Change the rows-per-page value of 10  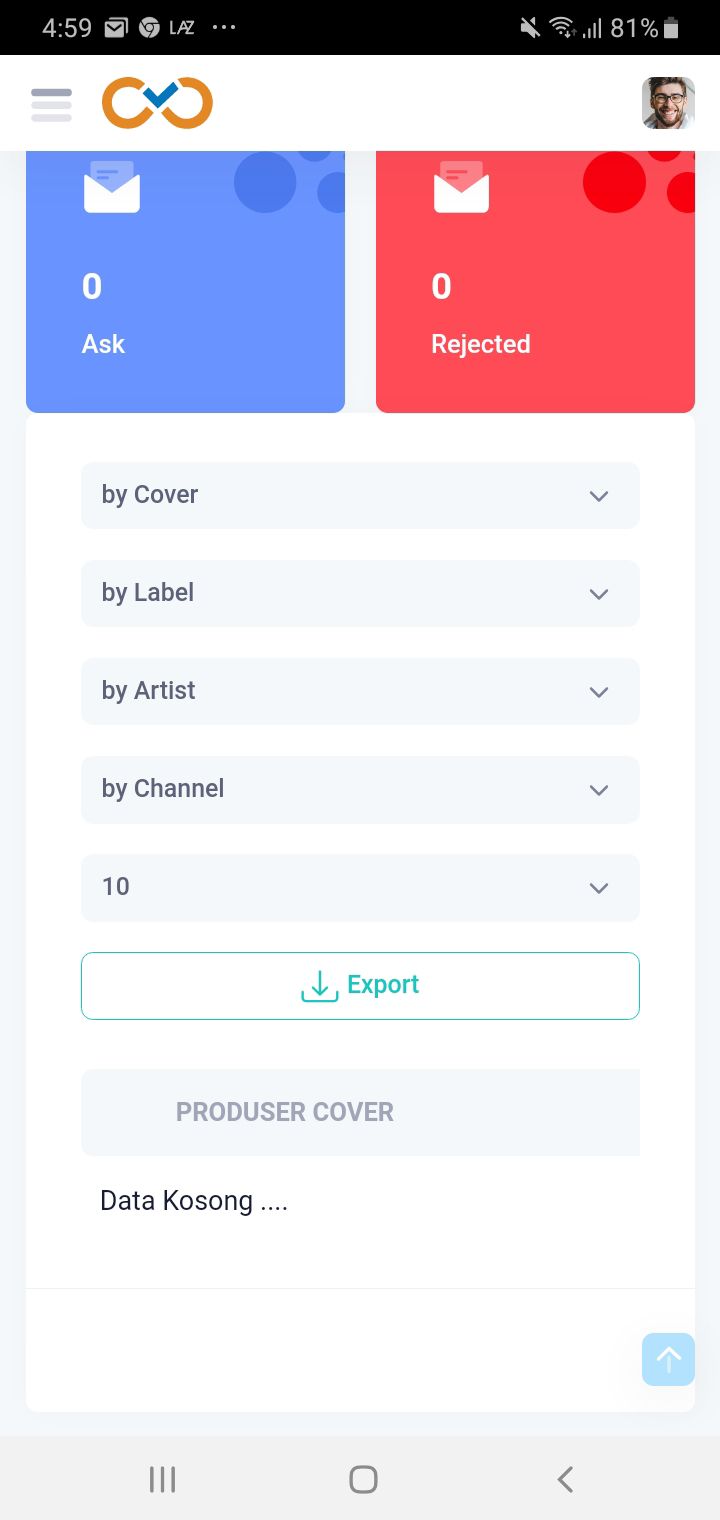(360, 887)
